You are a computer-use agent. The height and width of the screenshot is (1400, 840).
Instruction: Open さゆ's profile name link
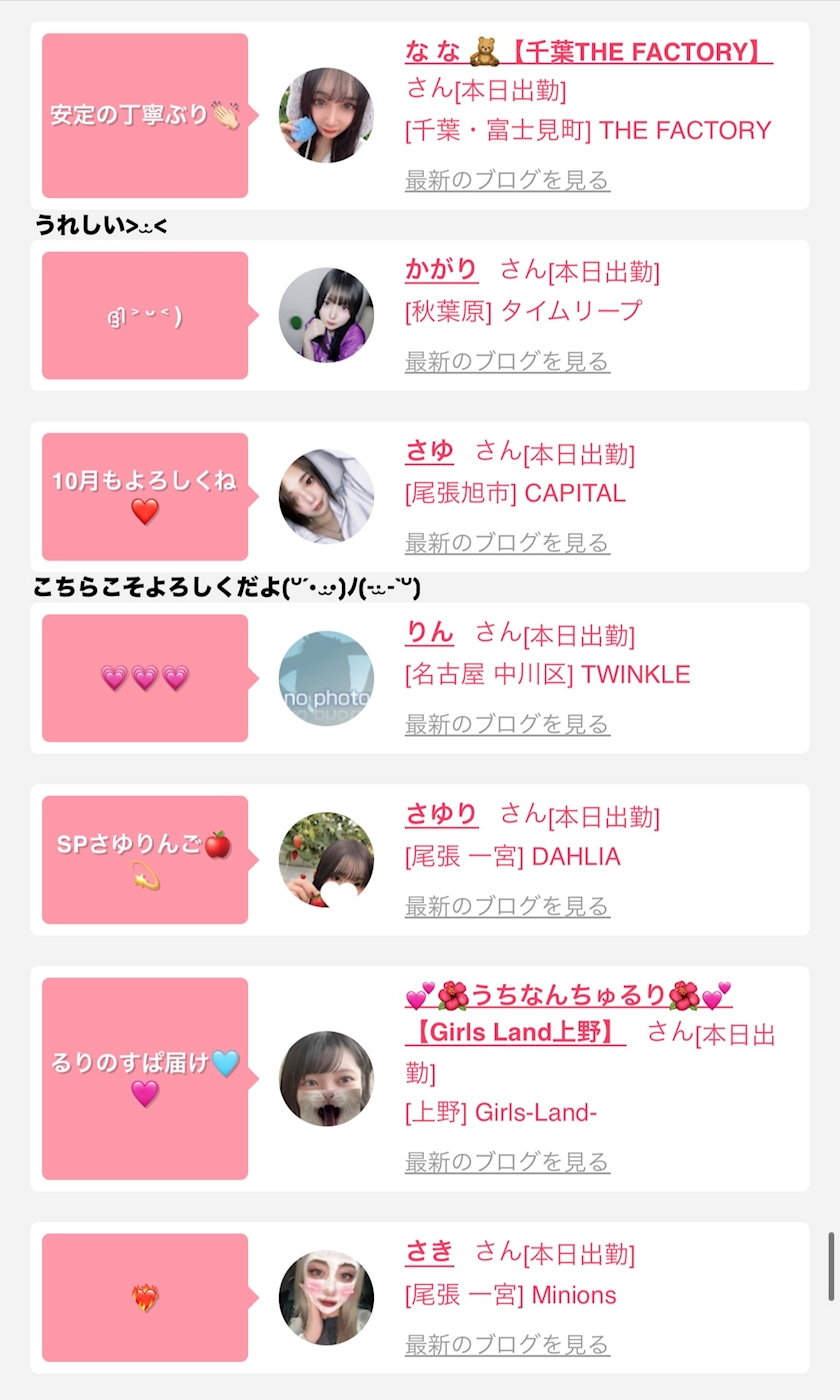point(429,451)
